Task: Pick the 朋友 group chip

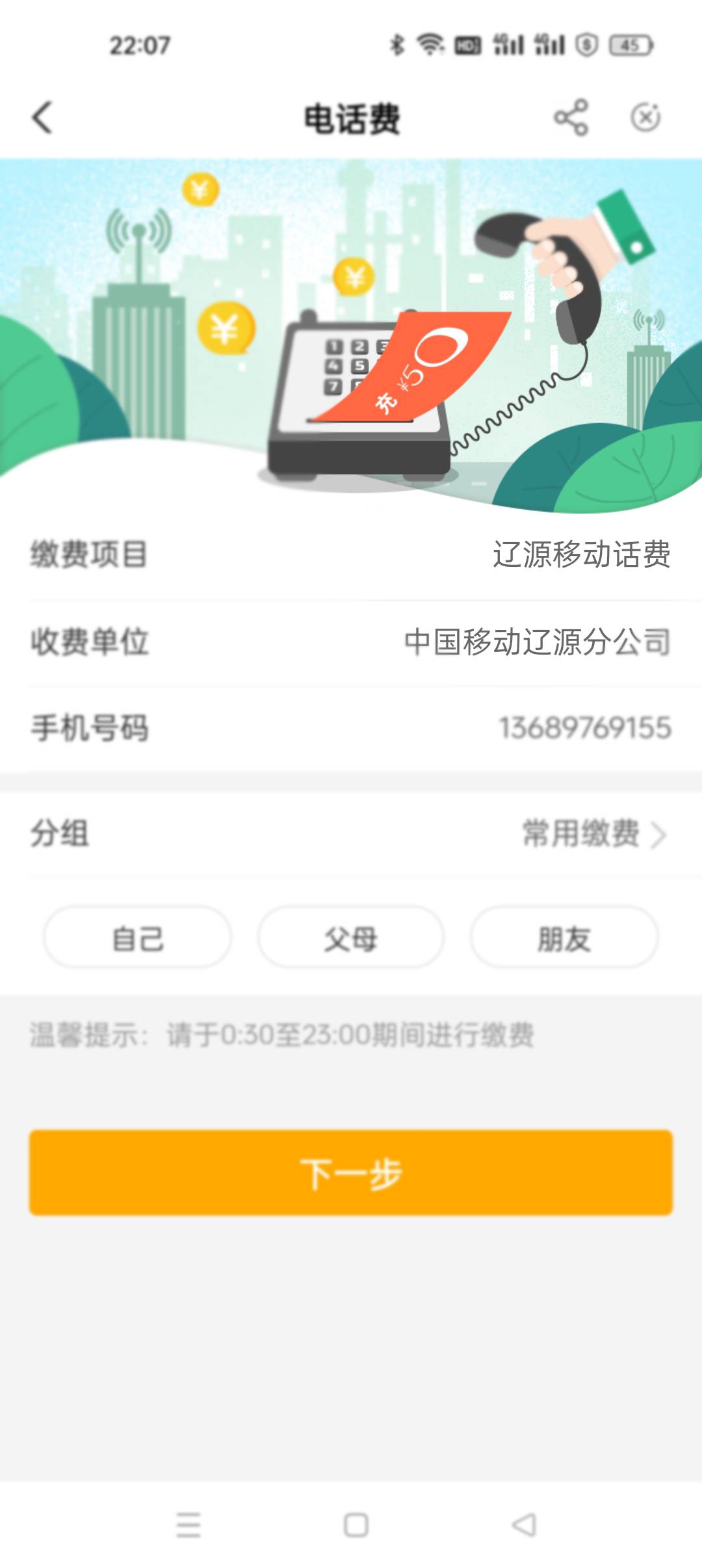Action: point(564,937)
